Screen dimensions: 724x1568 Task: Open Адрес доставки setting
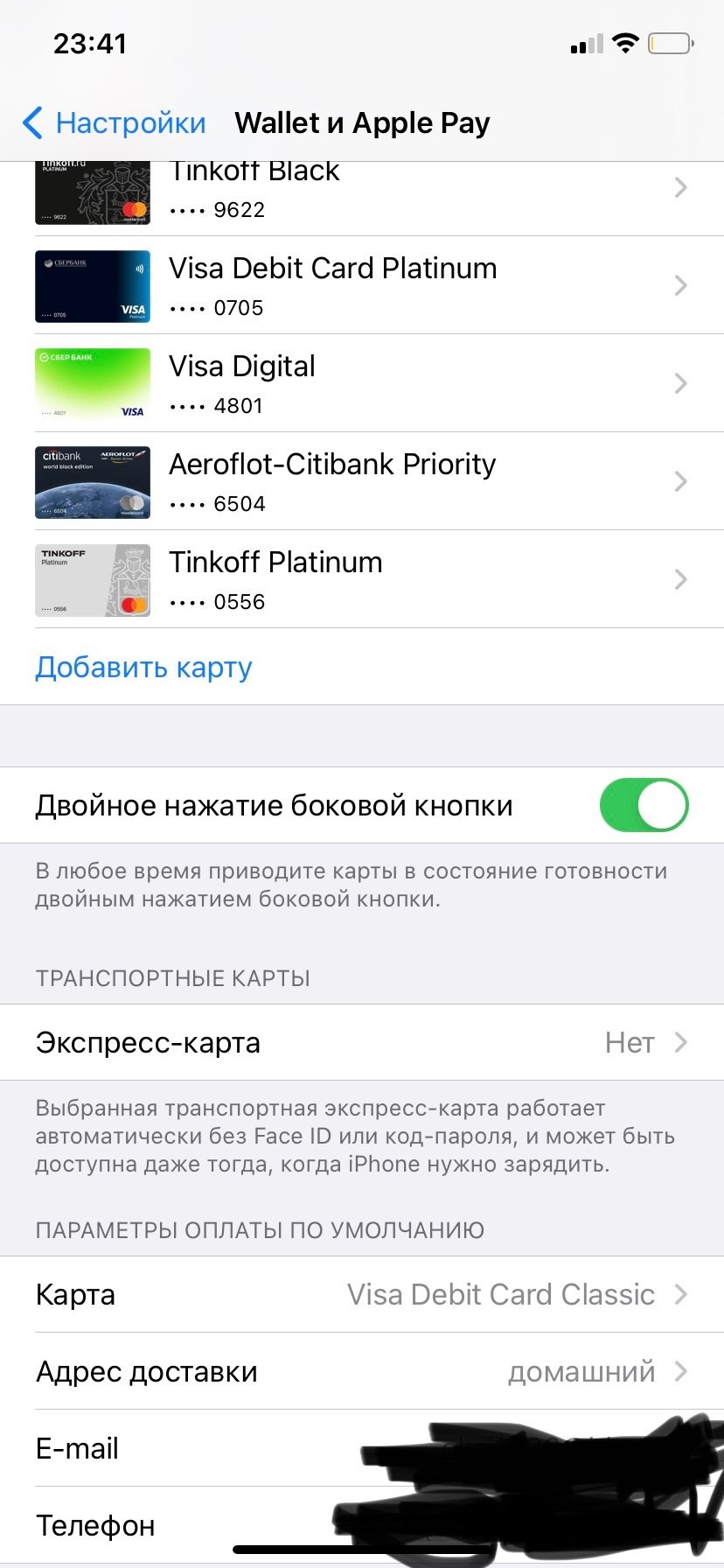coord(361,1372)
